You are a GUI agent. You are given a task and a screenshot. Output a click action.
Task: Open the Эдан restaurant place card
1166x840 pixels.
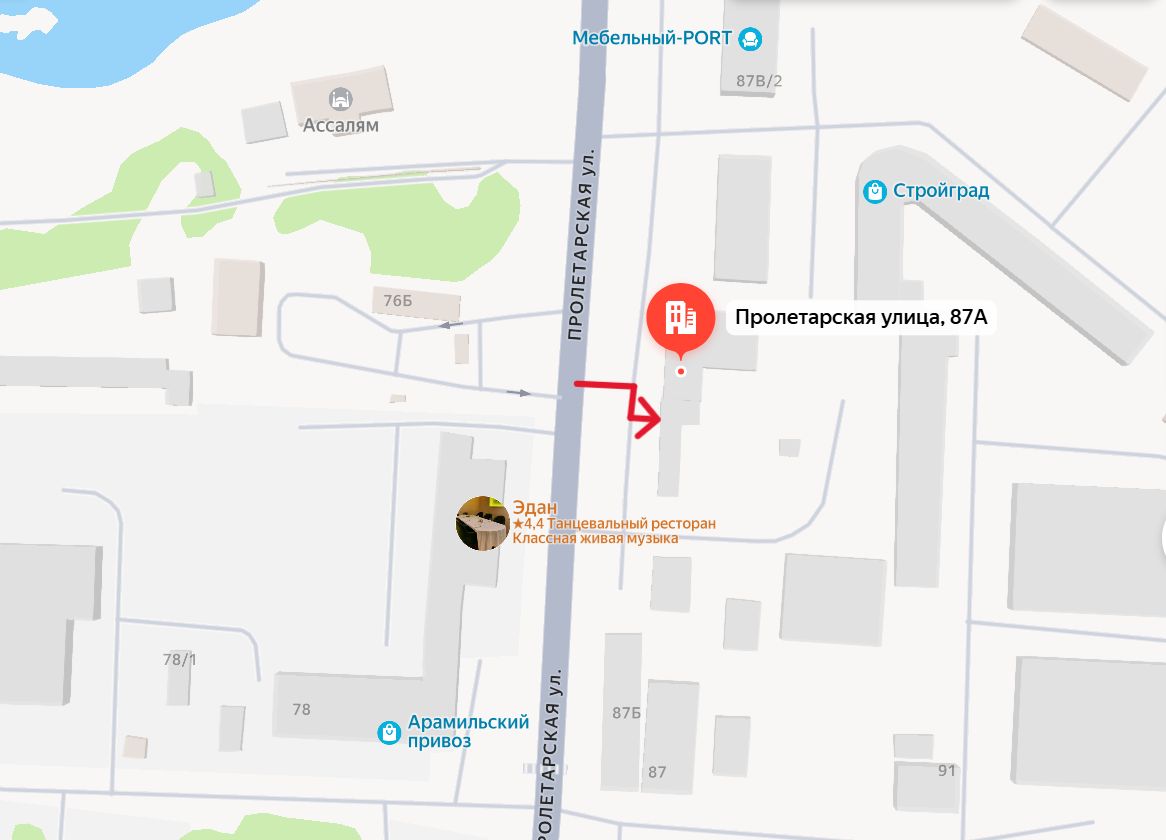pyautogui.click(x=482, y=523)
